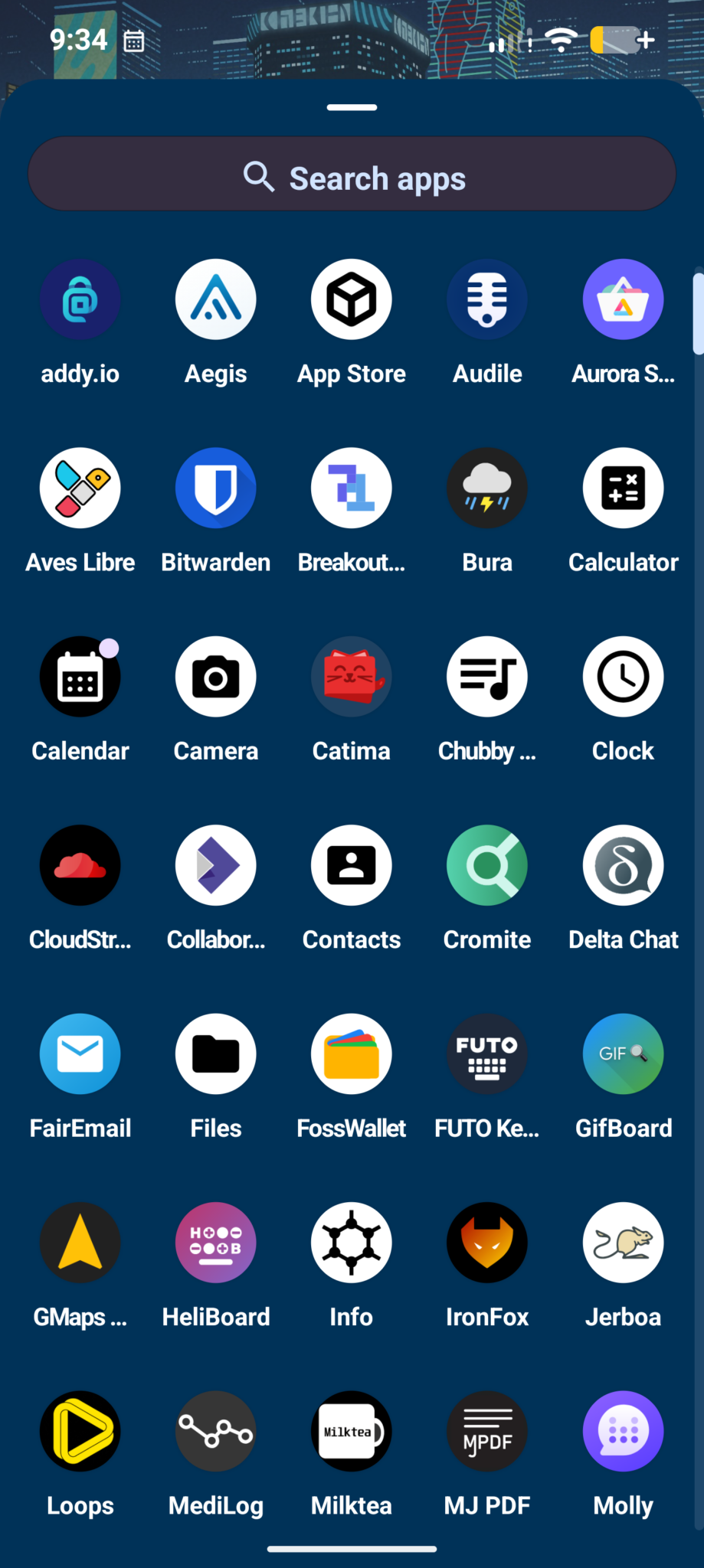This screenshot has height=1568, width=704.
Task: Open the Jerboa app
Action: [x=623, y=1243]
